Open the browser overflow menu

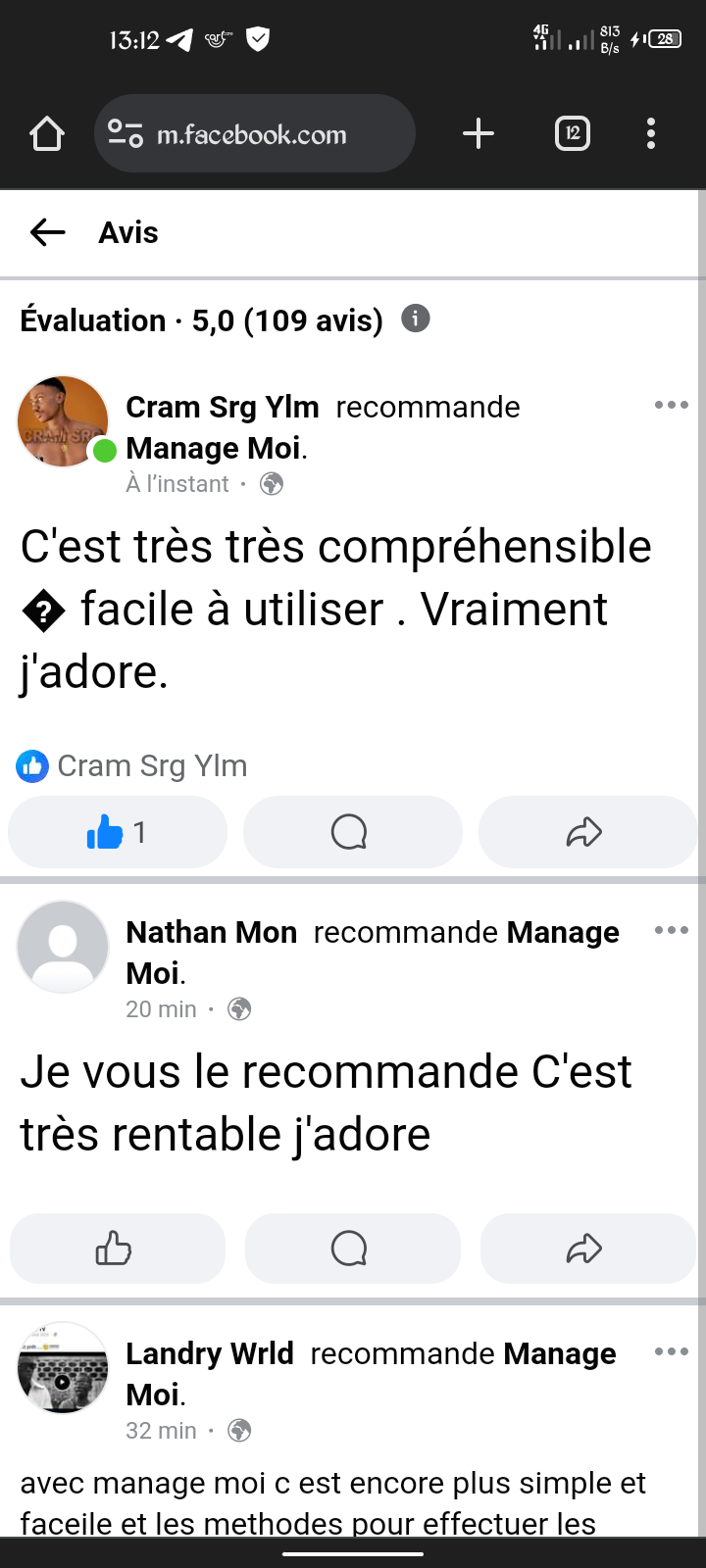[651, 133]
